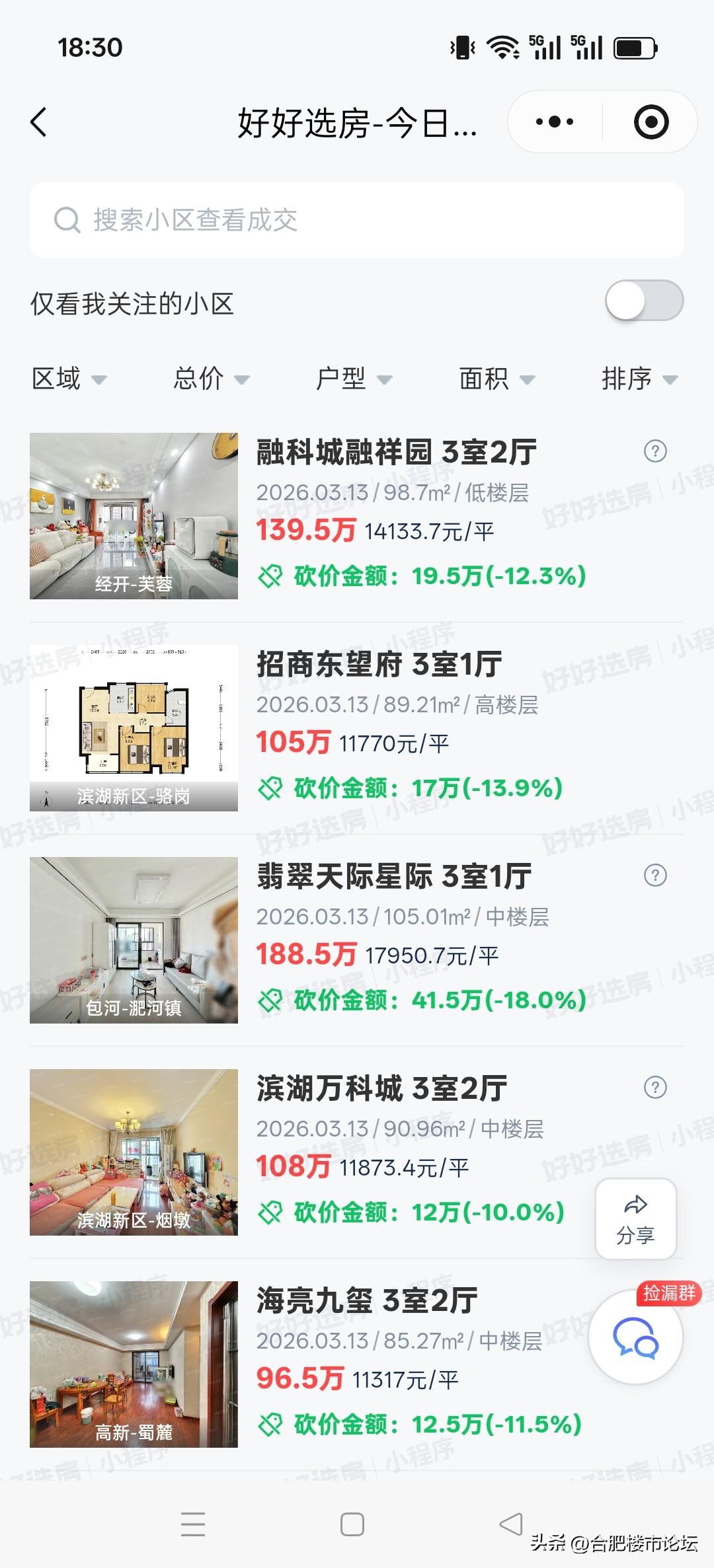This screenshot has width=714, height=1568.
Task: Open the 总价 price filter dropdown
Action: (210, 379)
